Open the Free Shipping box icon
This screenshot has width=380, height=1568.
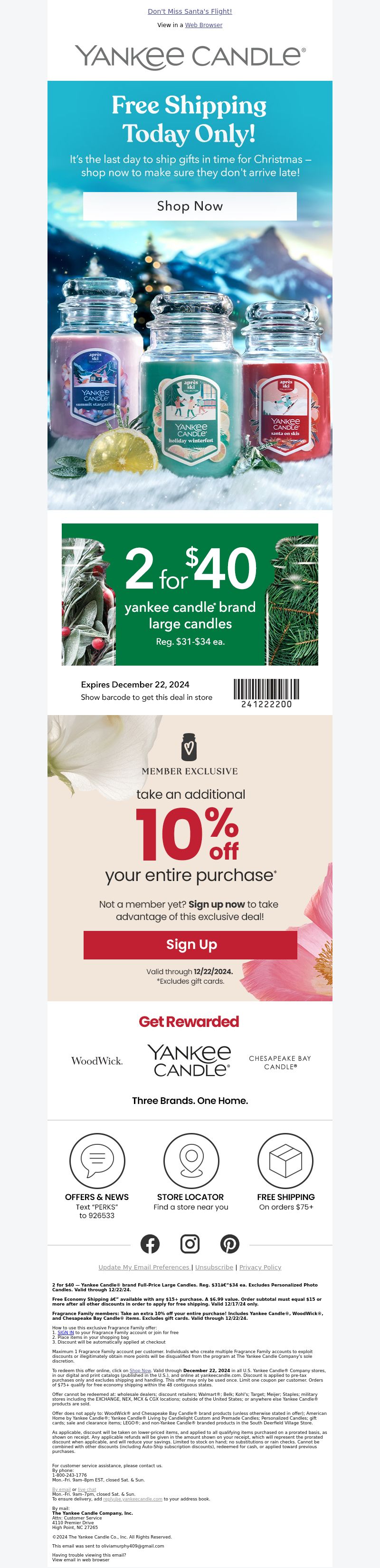tap(285, 1161)
